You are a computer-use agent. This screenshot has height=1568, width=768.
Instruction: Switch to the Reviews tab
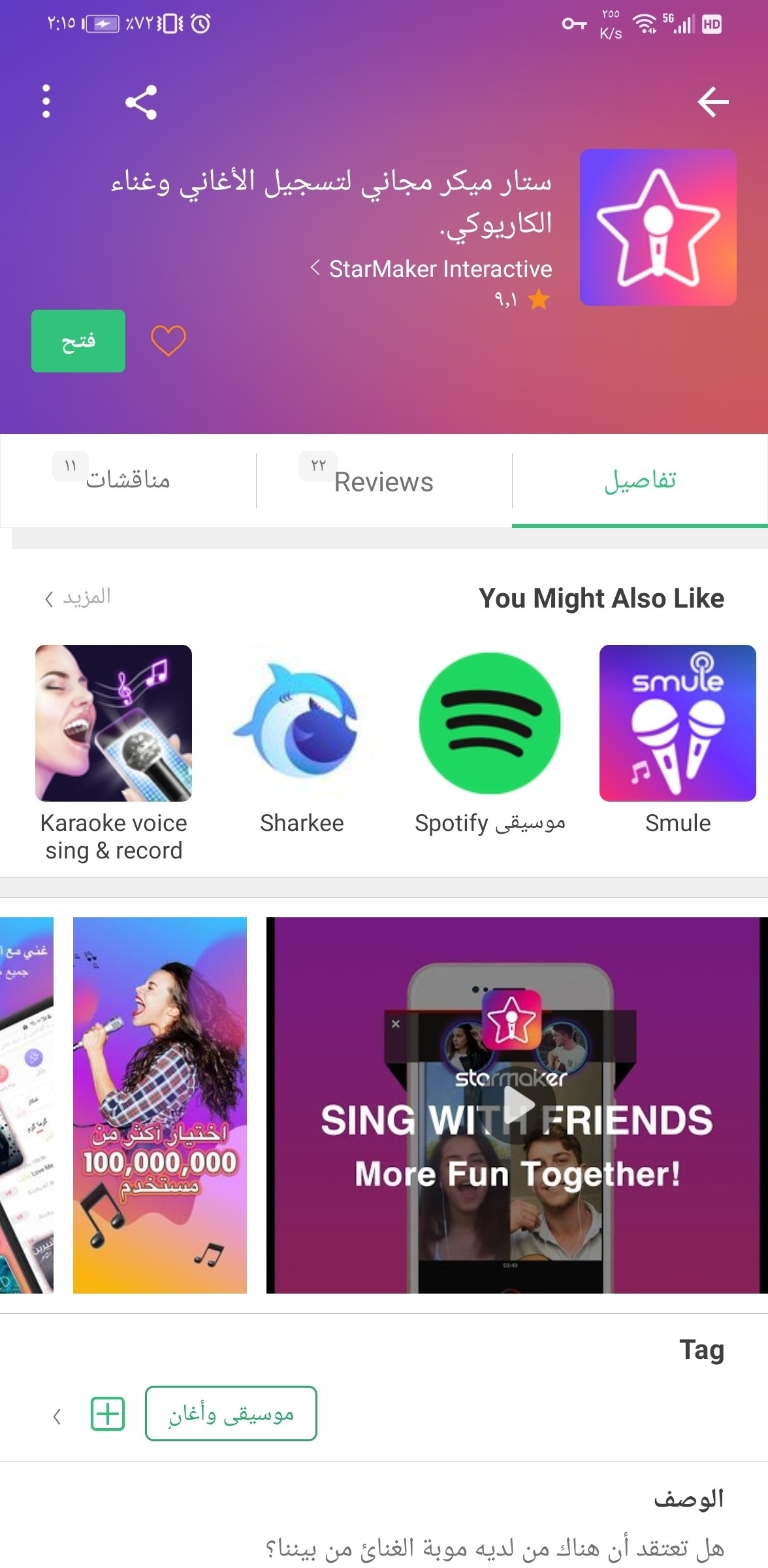coord(383,482)
